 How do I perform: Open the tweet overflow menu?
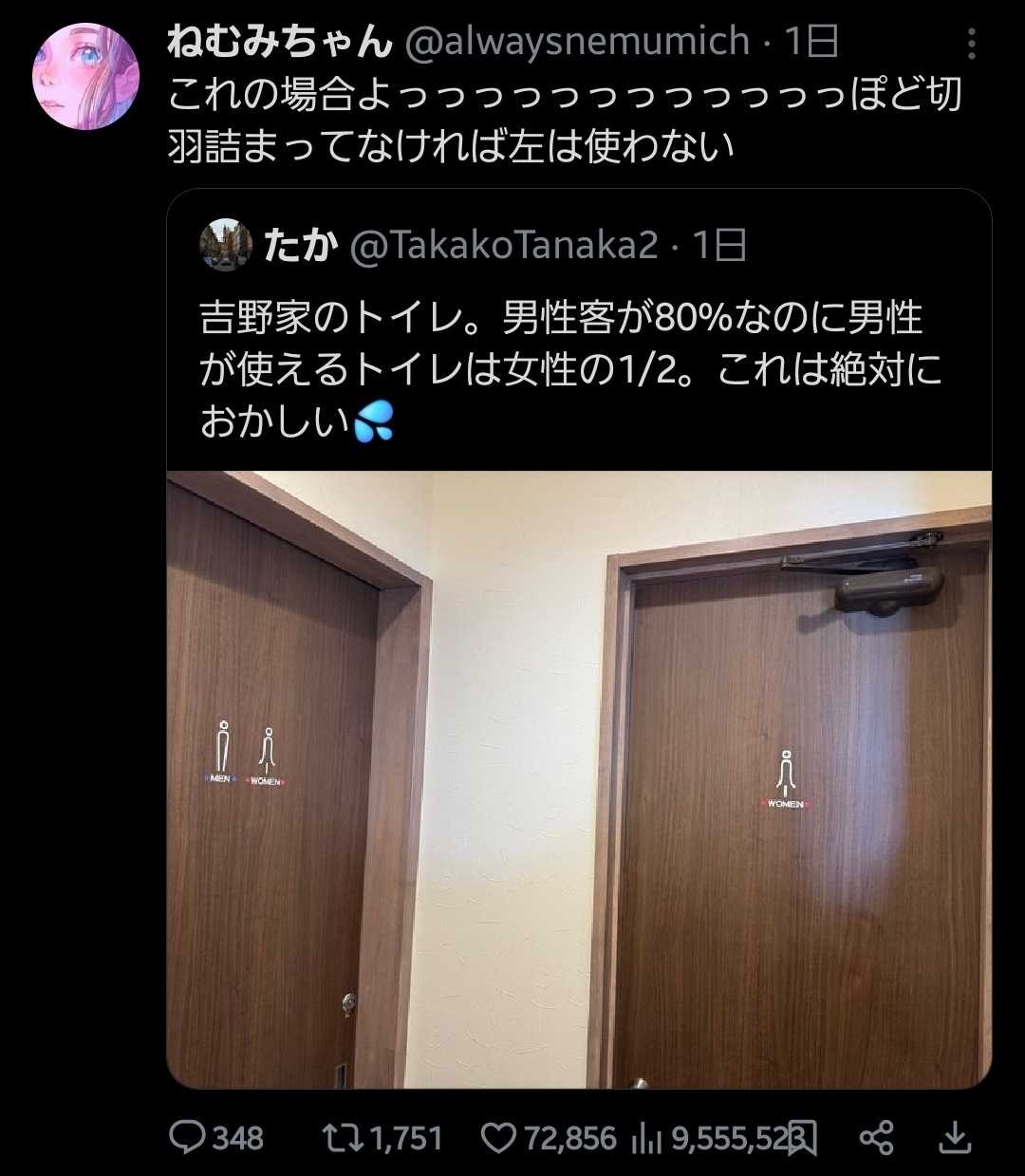click(971, 45)
